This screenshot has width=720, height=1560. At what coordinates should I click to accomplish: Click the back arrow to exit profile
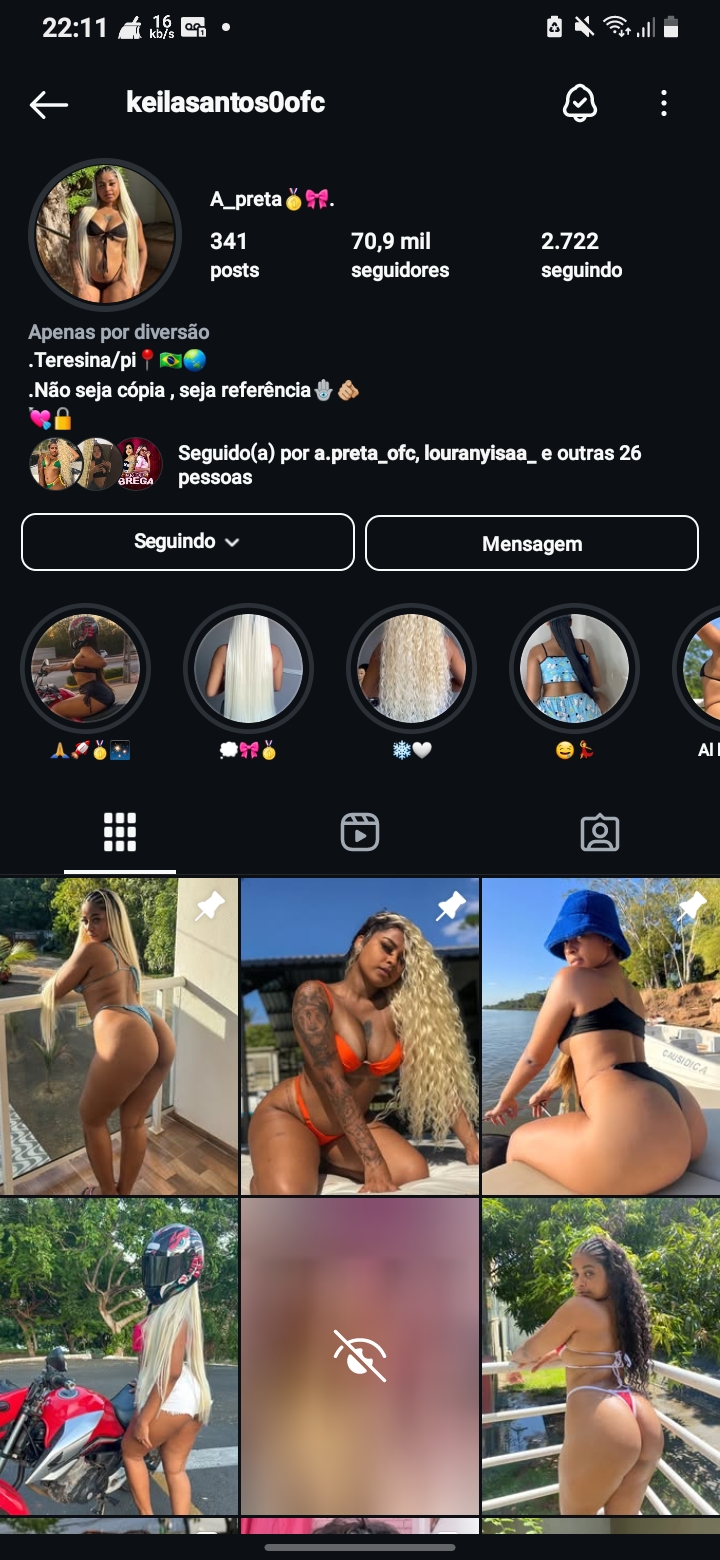[x=50, y=103]
